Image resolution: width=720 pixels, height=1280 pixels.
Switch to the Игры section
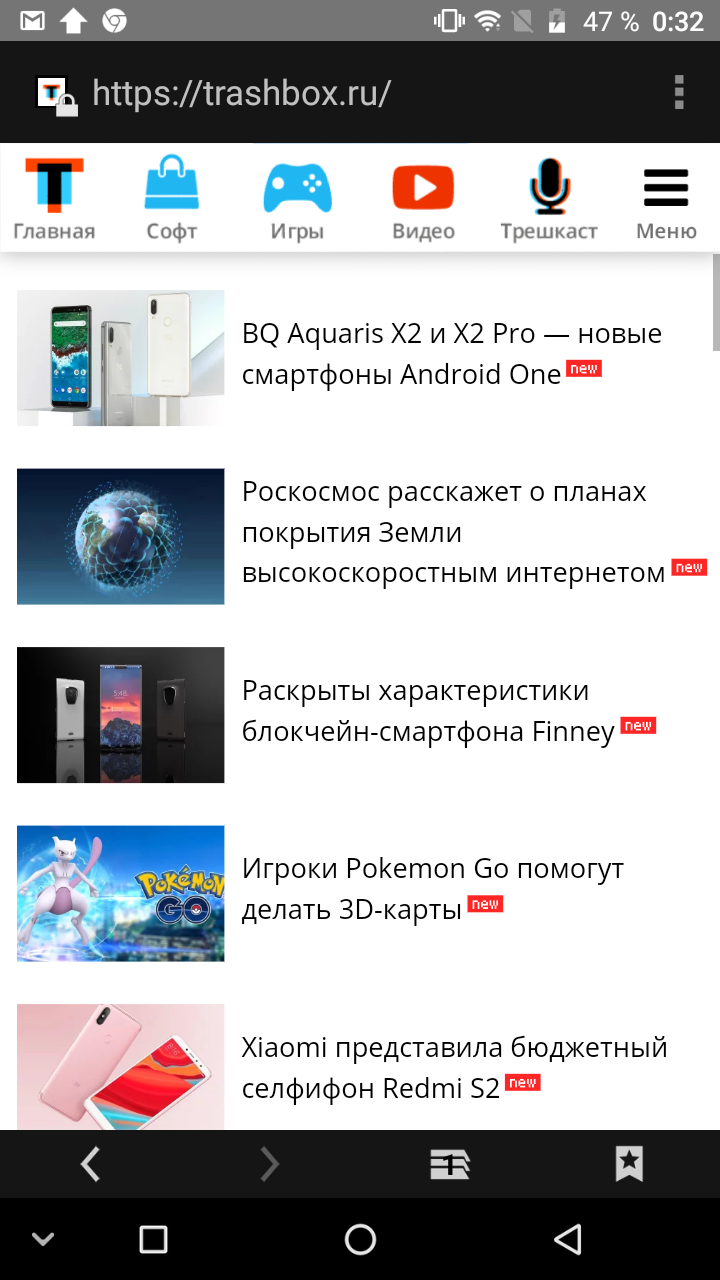tap(297, 199)
